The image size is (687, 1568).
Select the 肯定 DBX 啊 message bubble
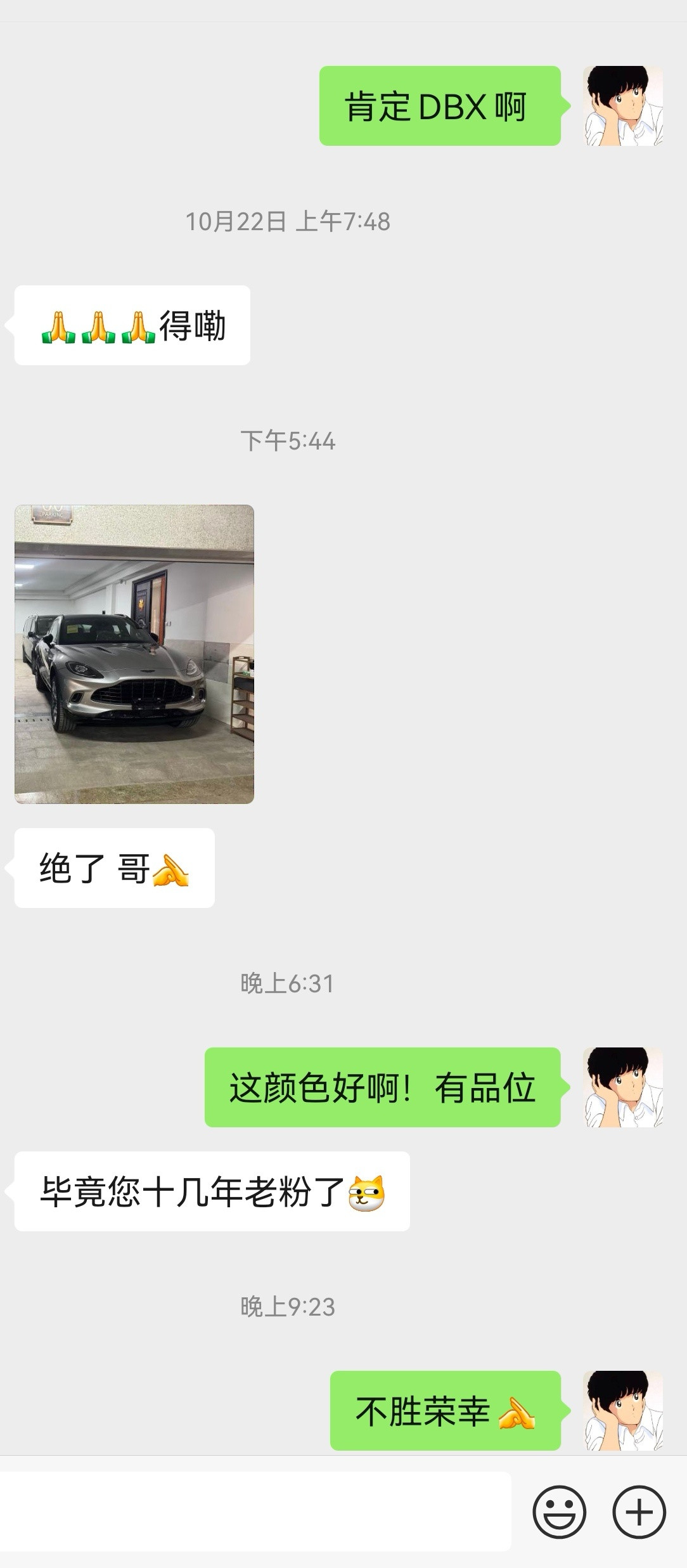tap(440, 105)
